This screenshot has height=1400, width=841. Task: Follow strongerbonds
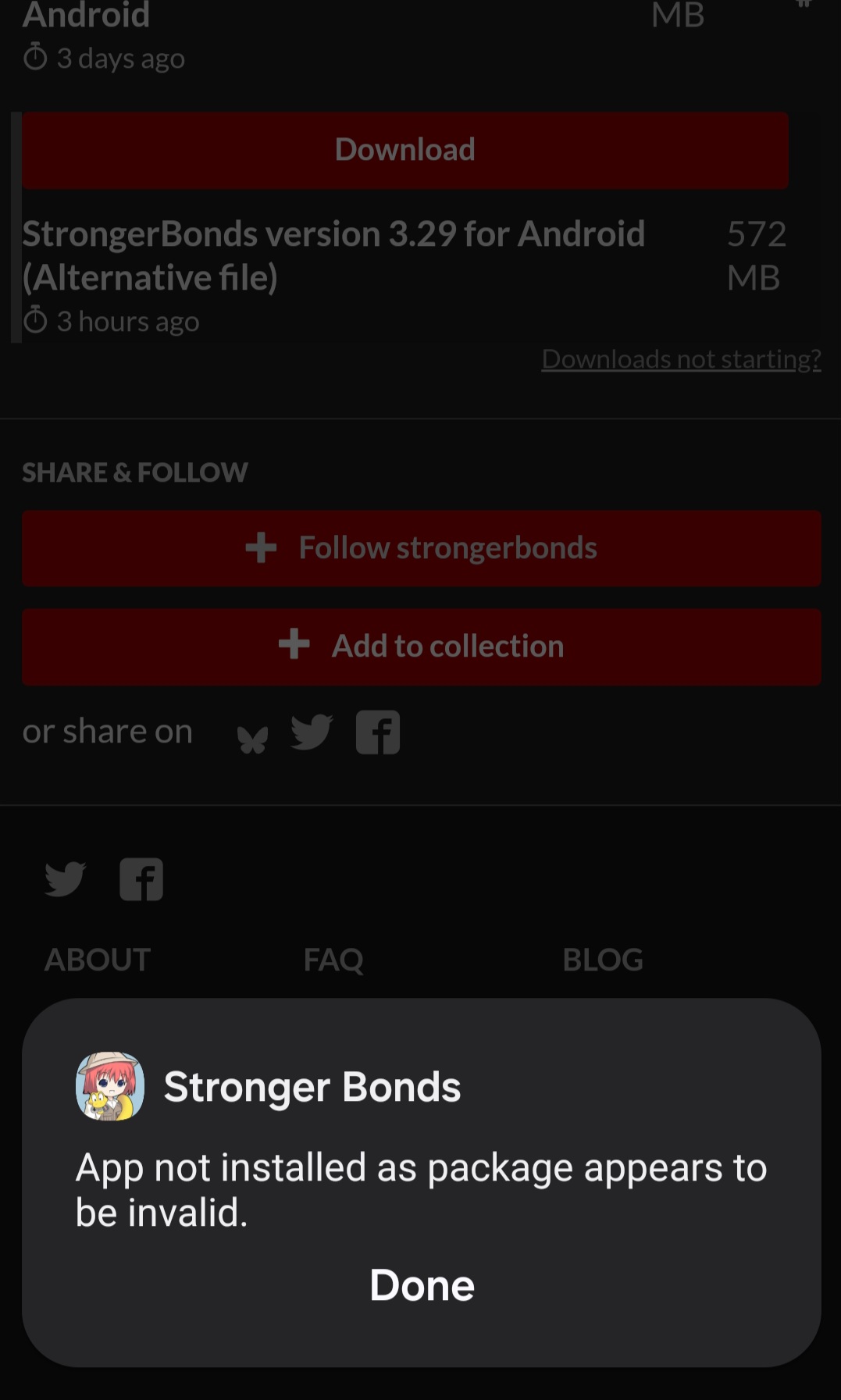(x=422, y=548)
